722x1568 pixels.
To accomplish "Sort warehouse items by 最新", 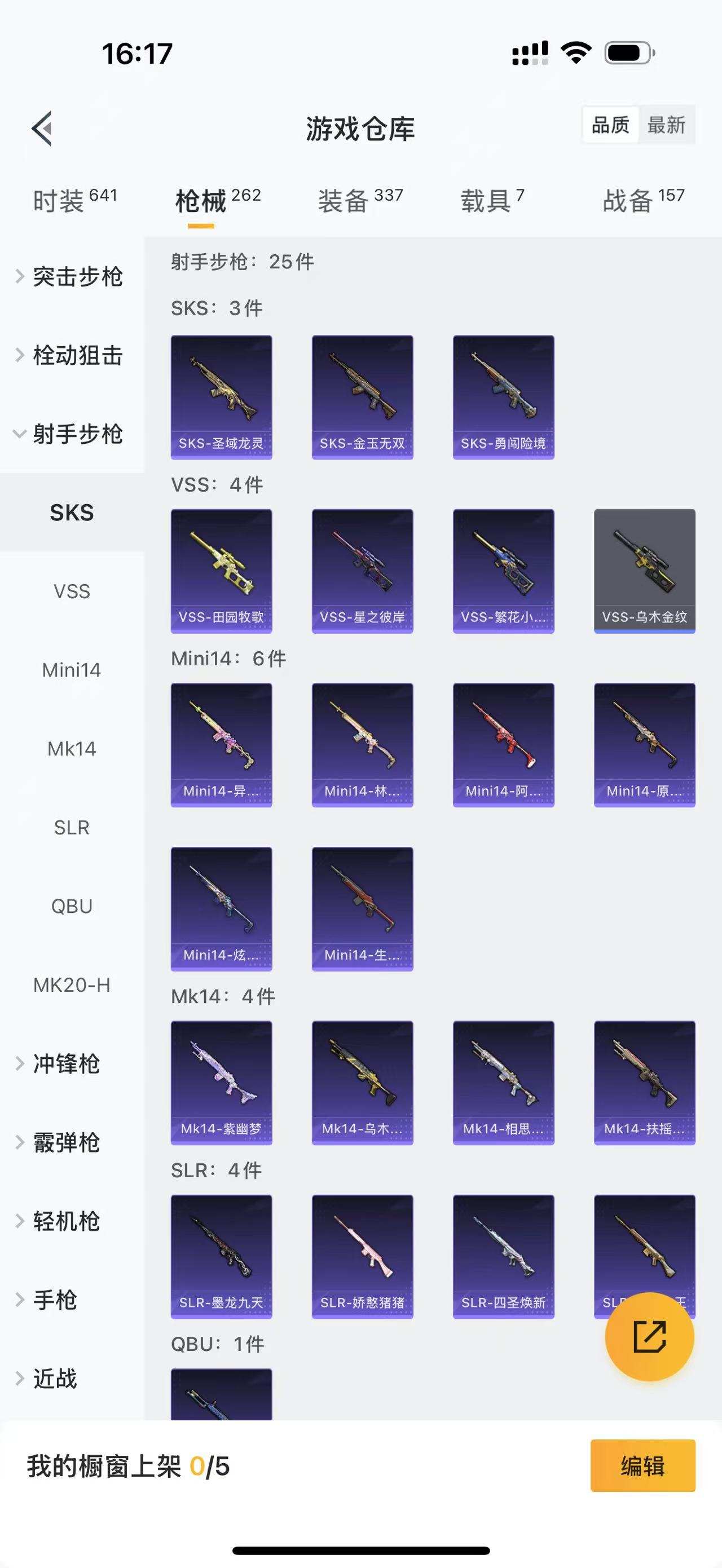I will point(666,125).
